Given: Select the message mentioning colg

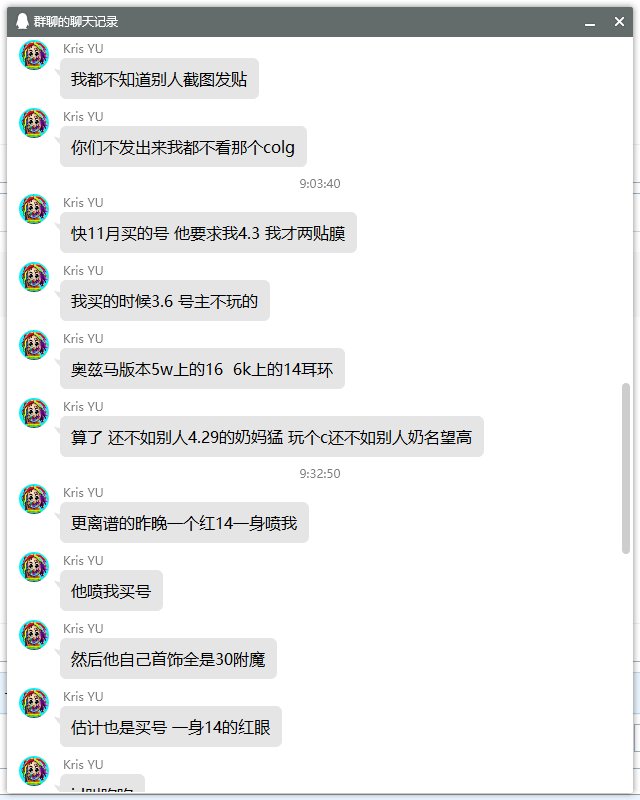Looking at the screenshot, I should tap(183, 147).
